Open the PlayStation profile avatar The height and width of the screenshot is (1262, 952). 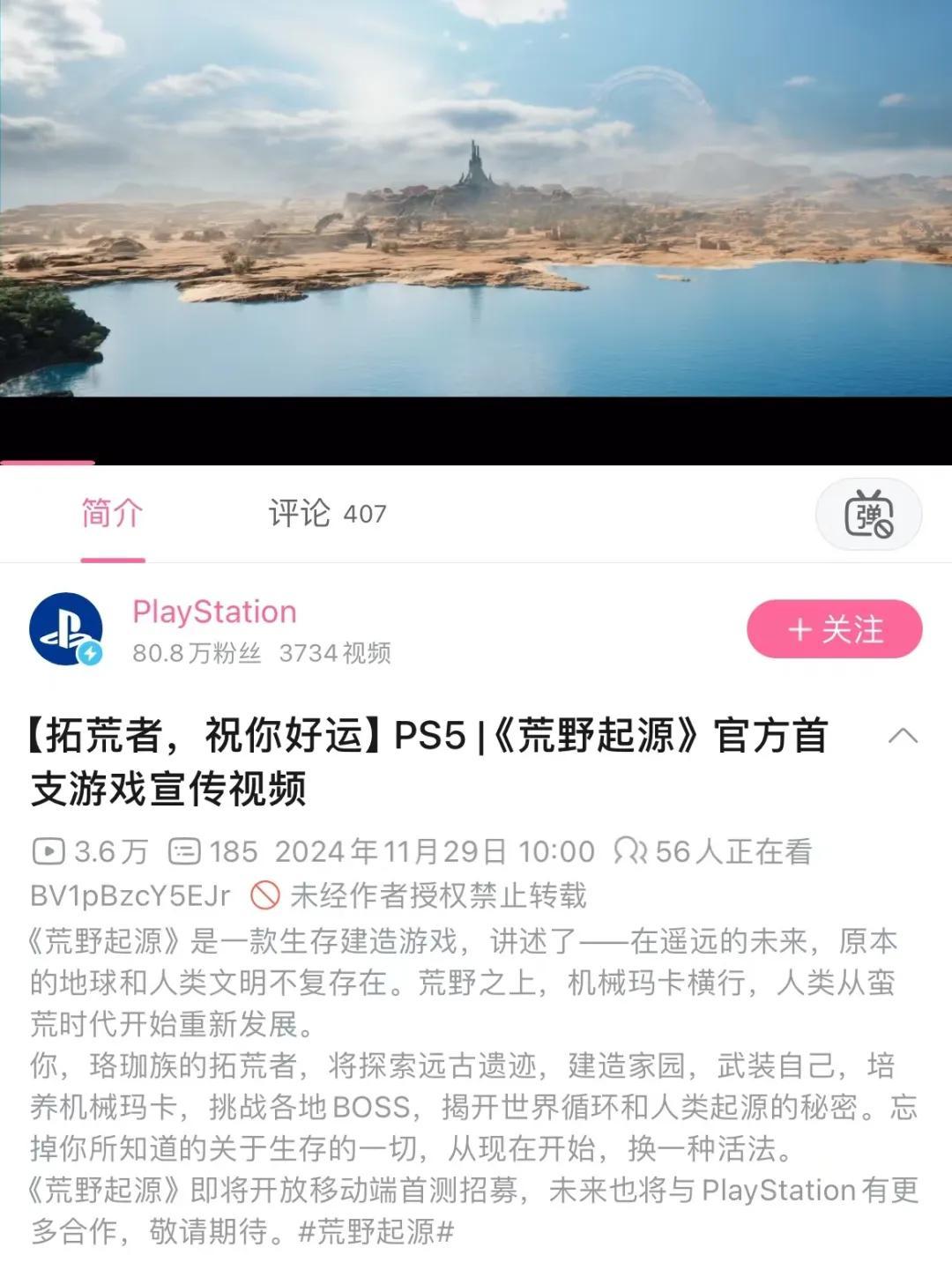(66, 629)
